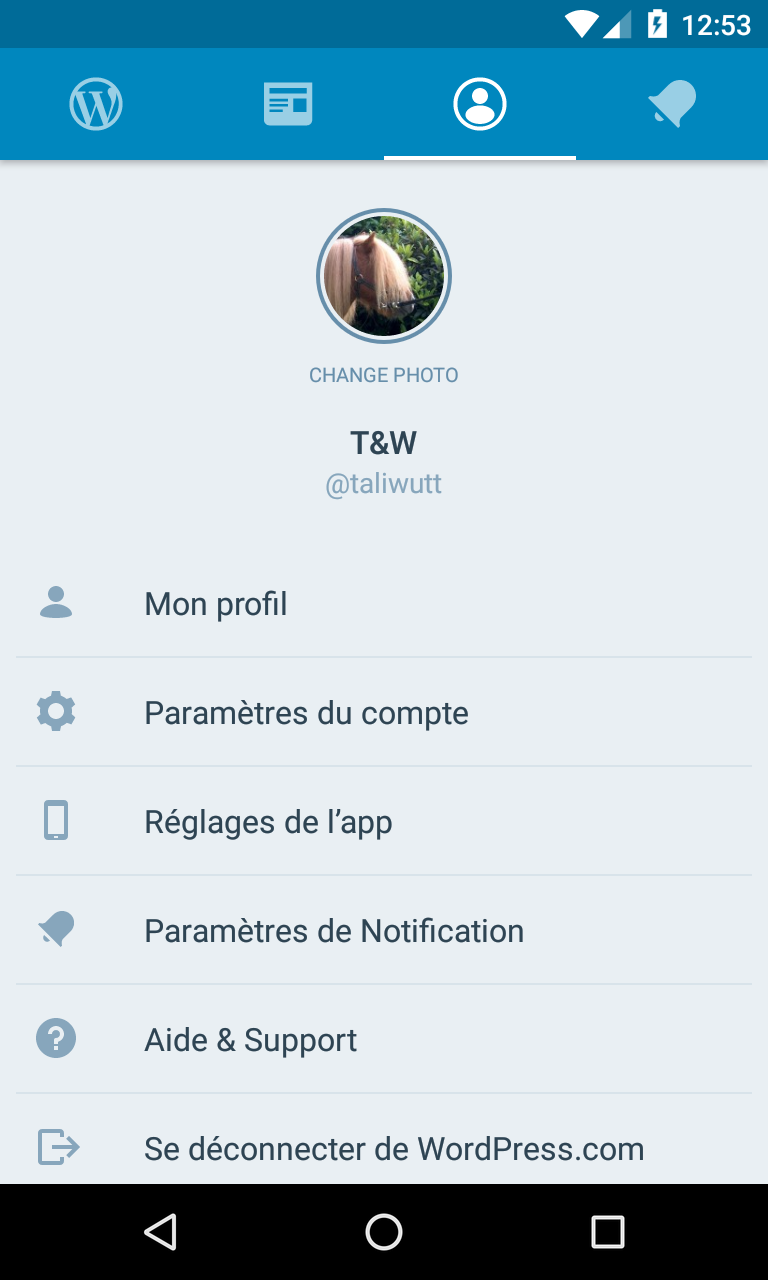This screenshot has width=768, height=1280.
Task: Go back using the system back button
Action: pos(160,1232)
